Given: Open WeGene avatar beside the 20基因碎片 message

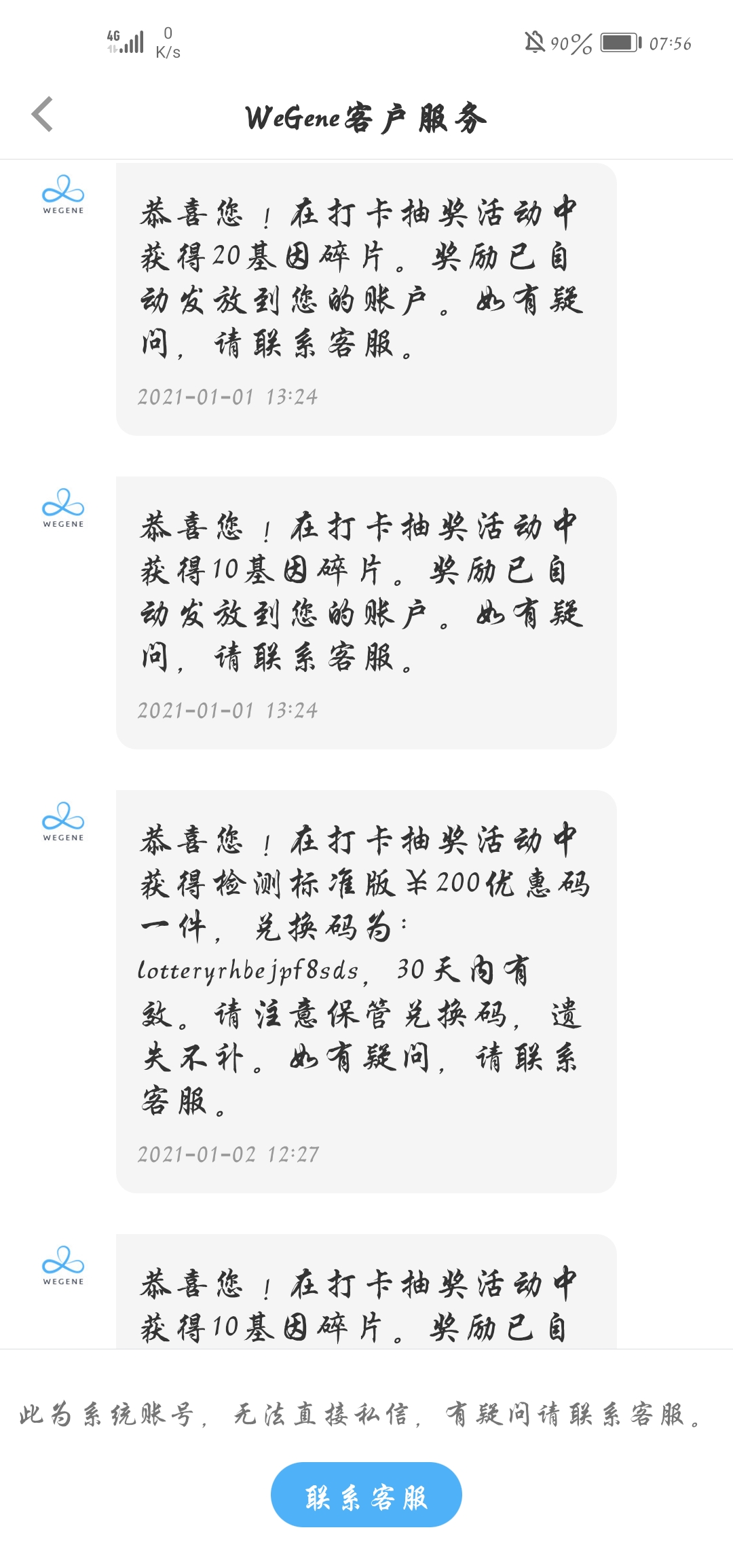Looking at the screenshot, I should pyautogui.click(x=63, y=194).
